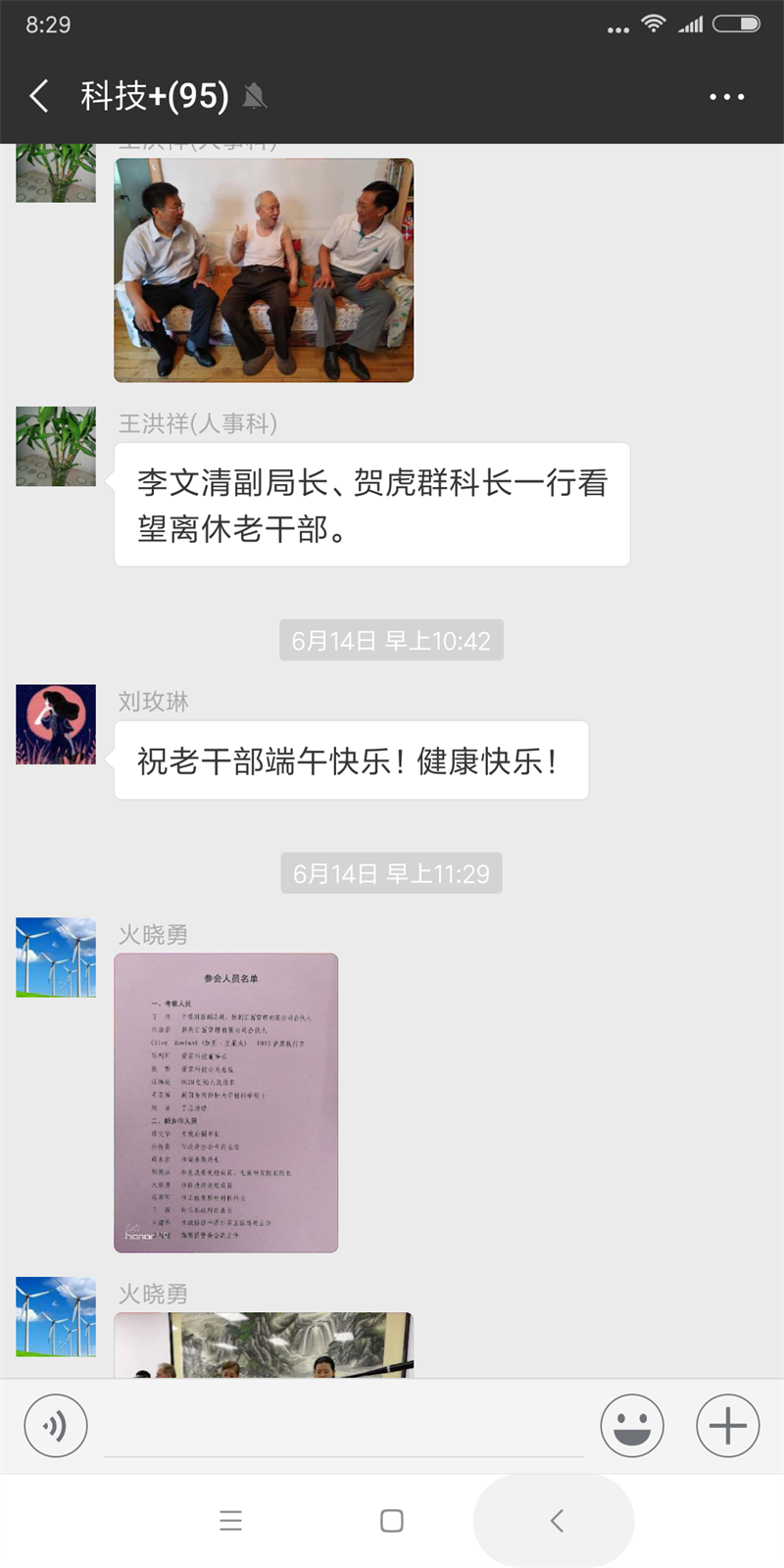The height and width of the screenshot is (1568, 784).
Task: Open the emoji picker
Action: click(631, 1425)
